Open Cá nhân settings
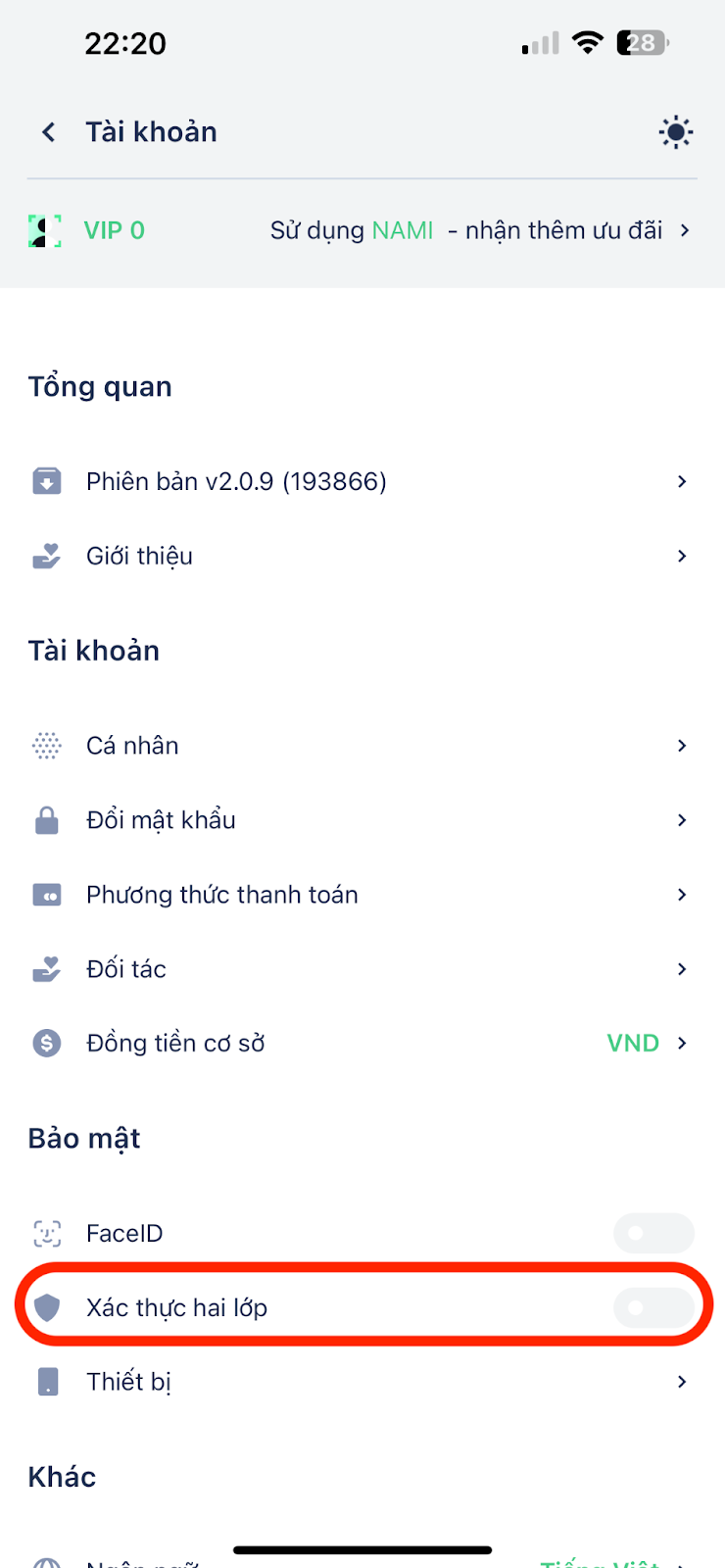This screenshot has width=725, height=1568. point(362,746)
